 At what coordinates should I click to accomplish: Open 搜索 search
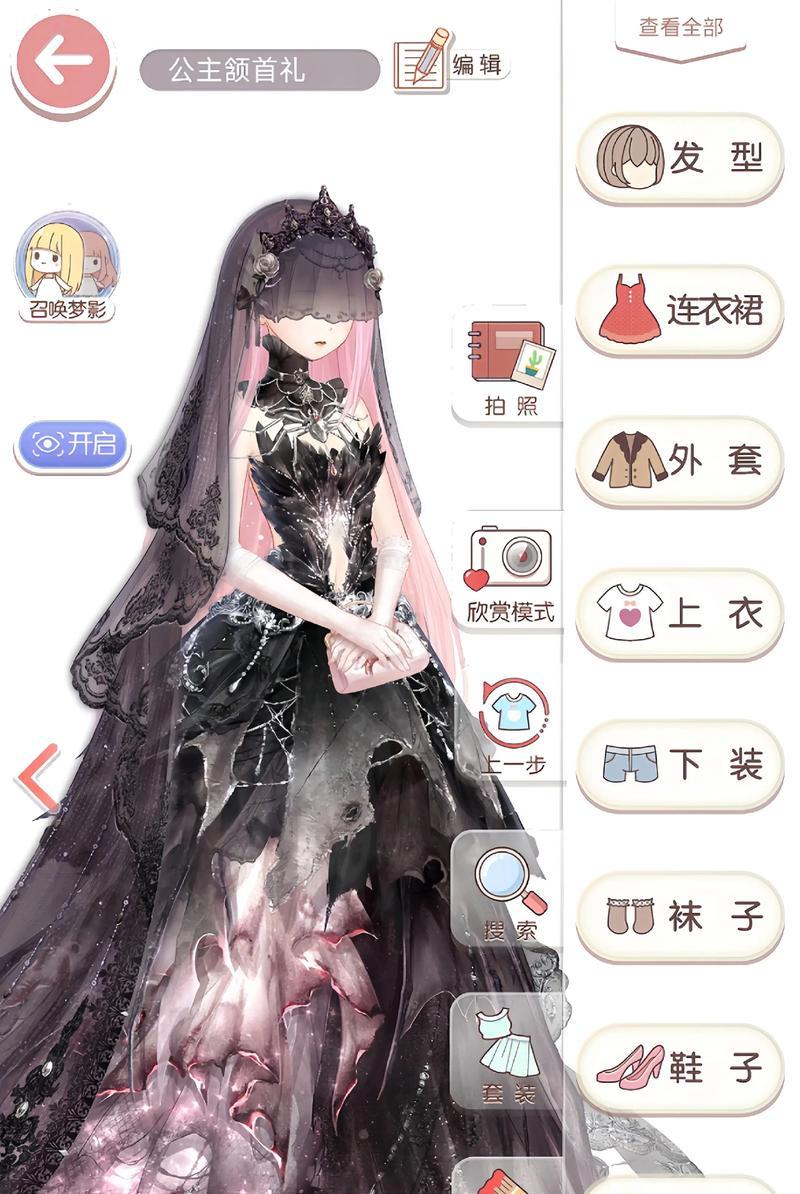coord(510,889)
